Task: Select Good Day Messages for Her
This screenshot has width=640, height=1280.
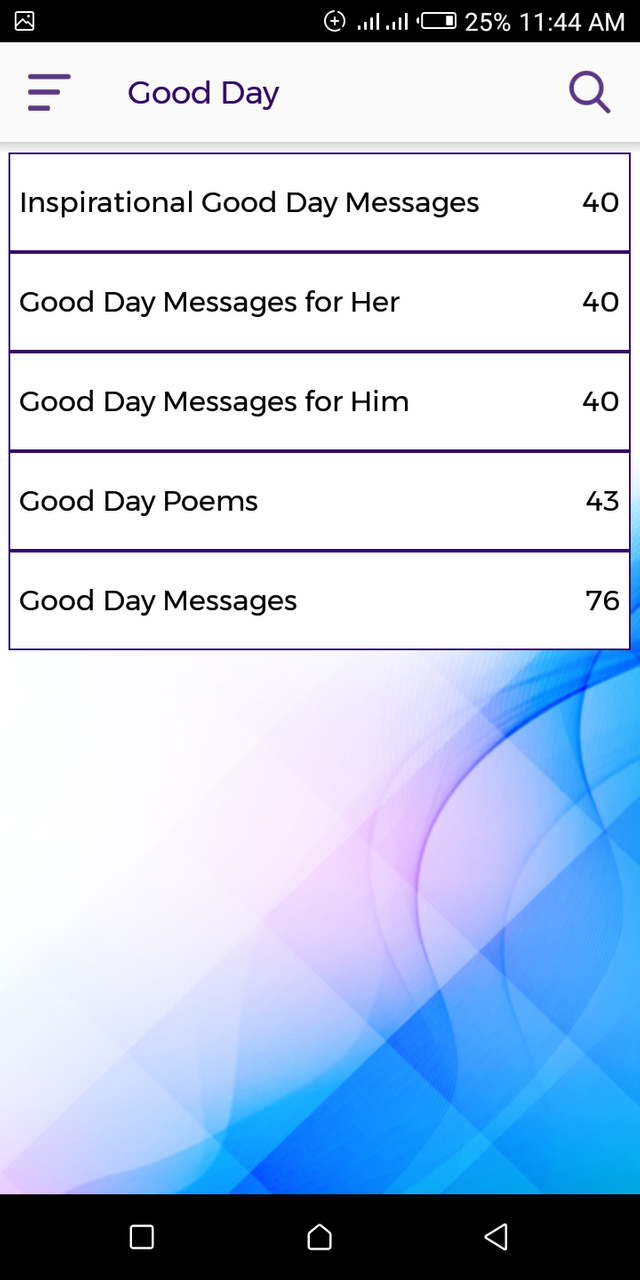Action: tap(320, 302)
